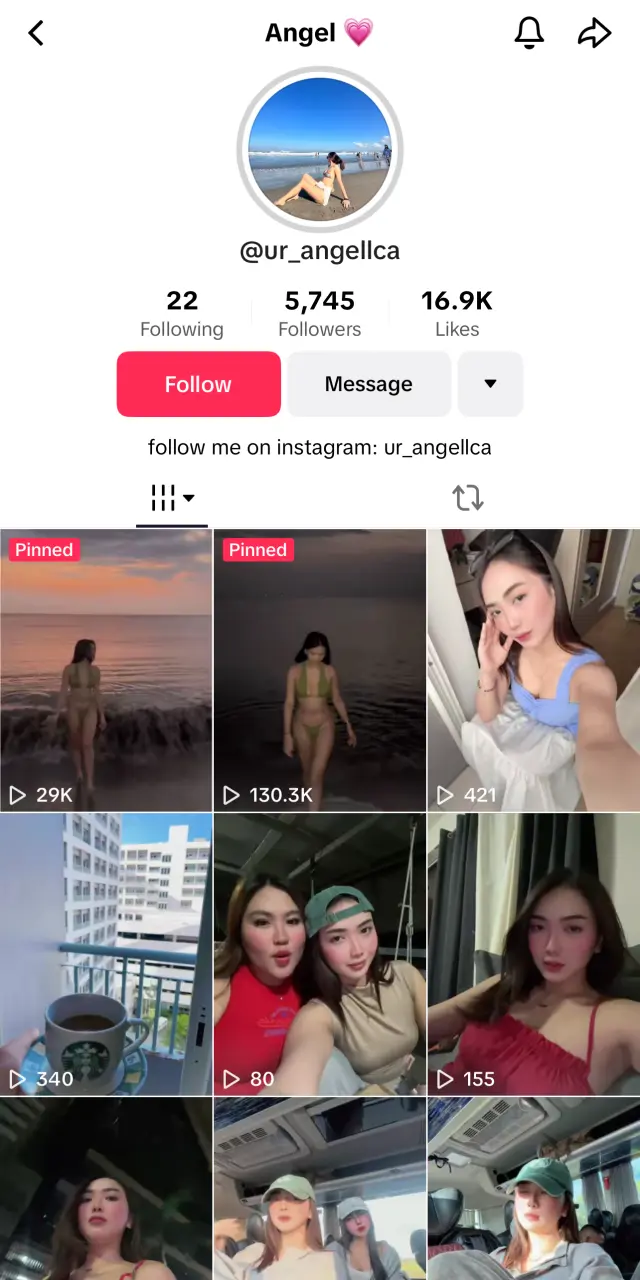Play the video with 421 views
This screenshot has height=1280, width=640.
point(533,670)
